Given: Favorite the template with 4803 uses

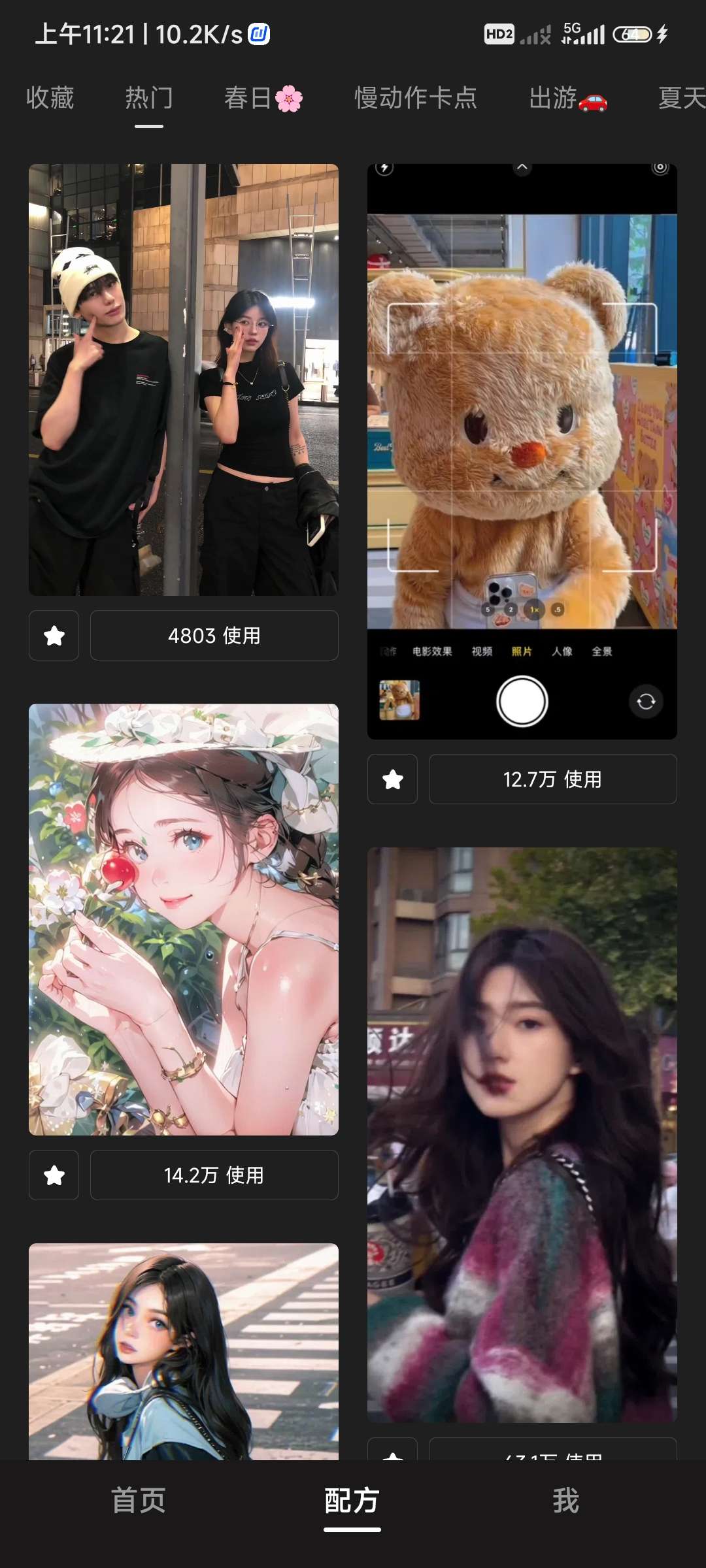Looking at the screenshot, I should pyautogui.click(x=54, y=635).
